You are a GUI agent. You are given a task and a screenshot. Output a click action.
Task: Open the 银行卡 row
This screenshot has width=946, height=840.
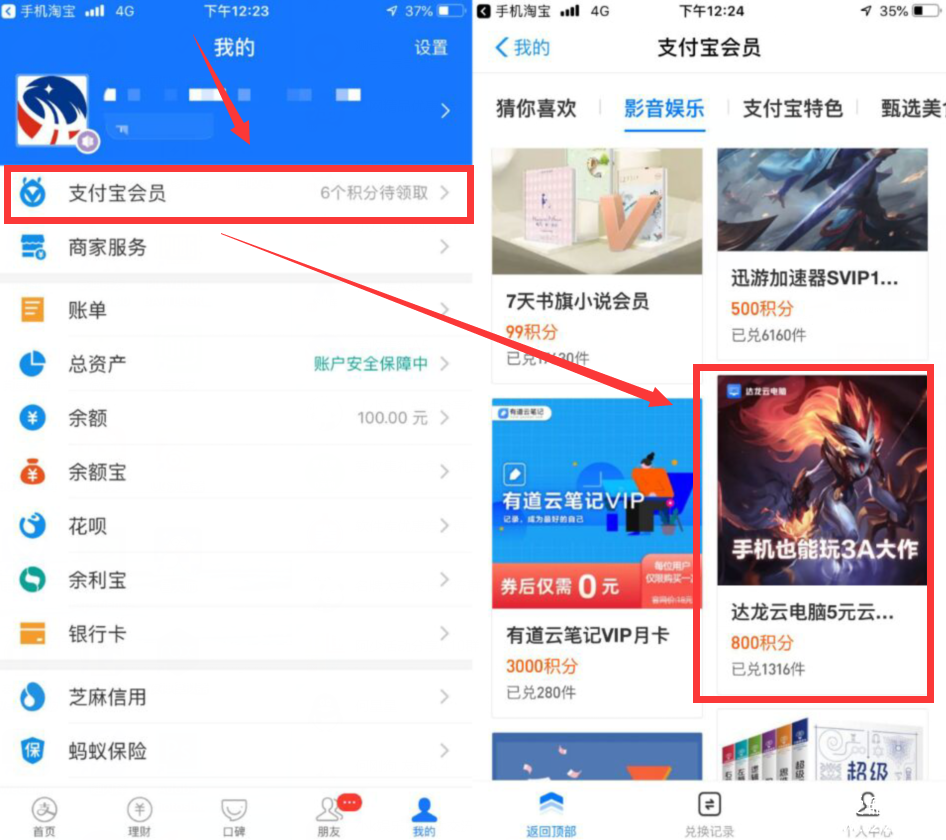point(238,634)
